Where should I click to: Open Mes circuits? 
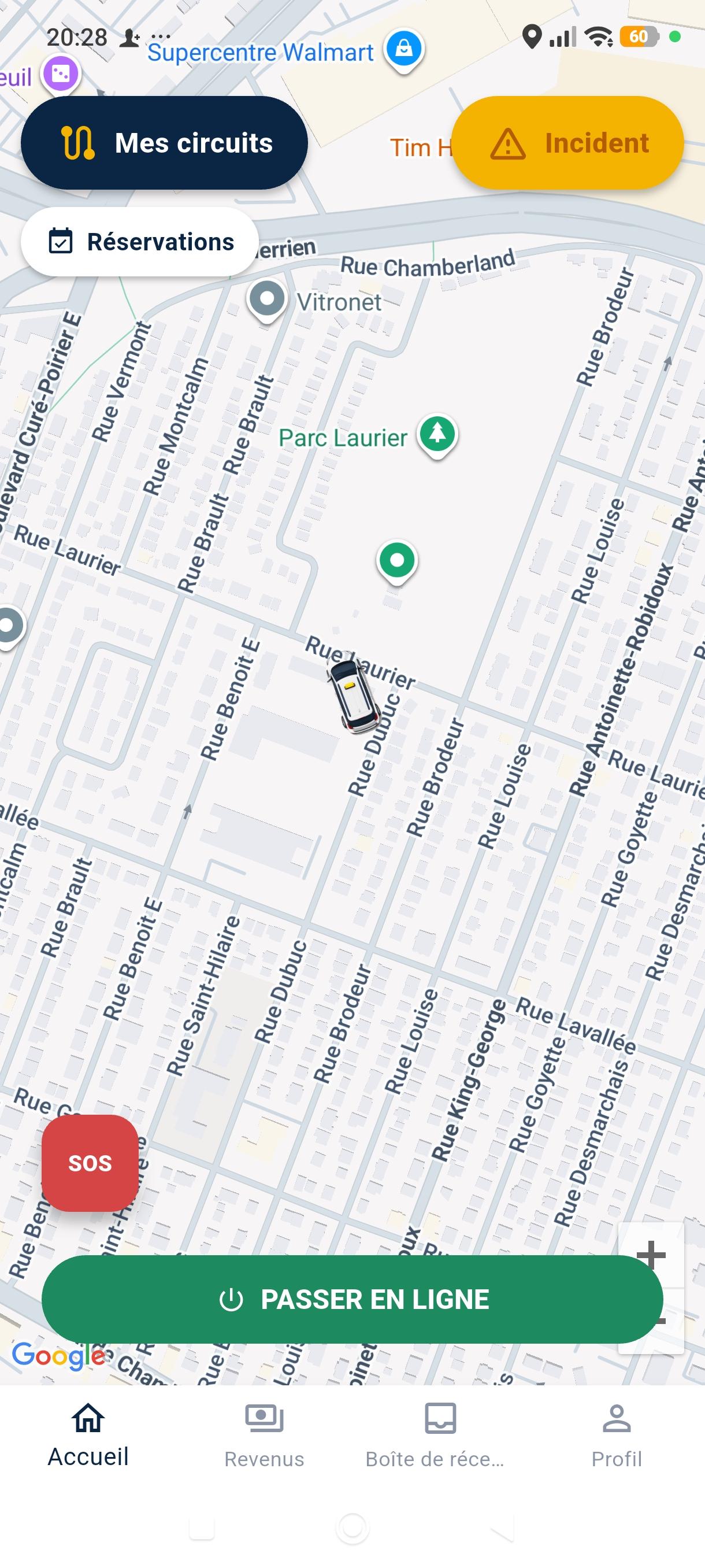pyautogui.click(x=164, y=142)
